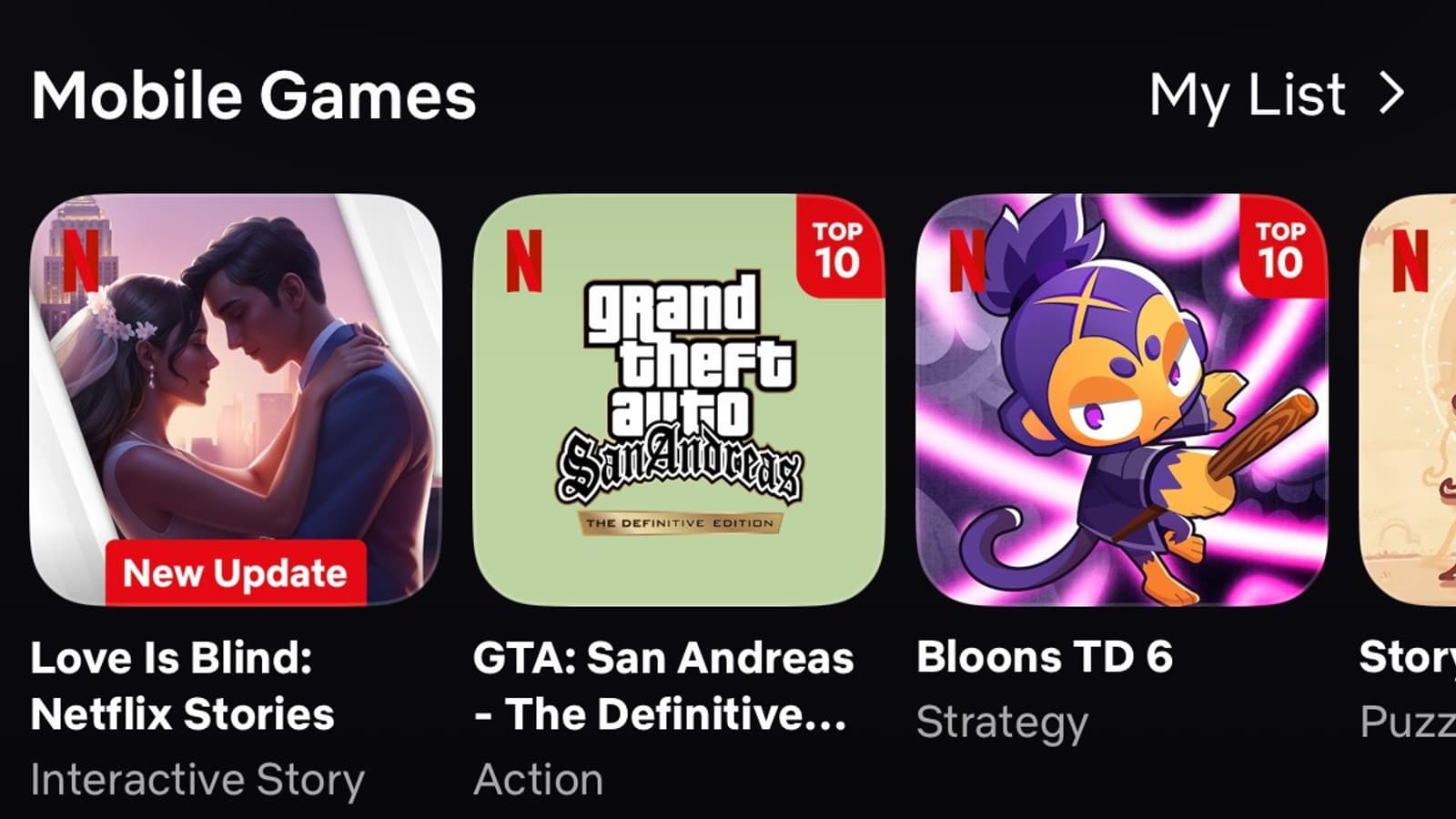Image resolution: width=1456 pixels, height=819 pixels.
Task: Open Love Is Blind: Netflix Stories game
Action: 236,399
